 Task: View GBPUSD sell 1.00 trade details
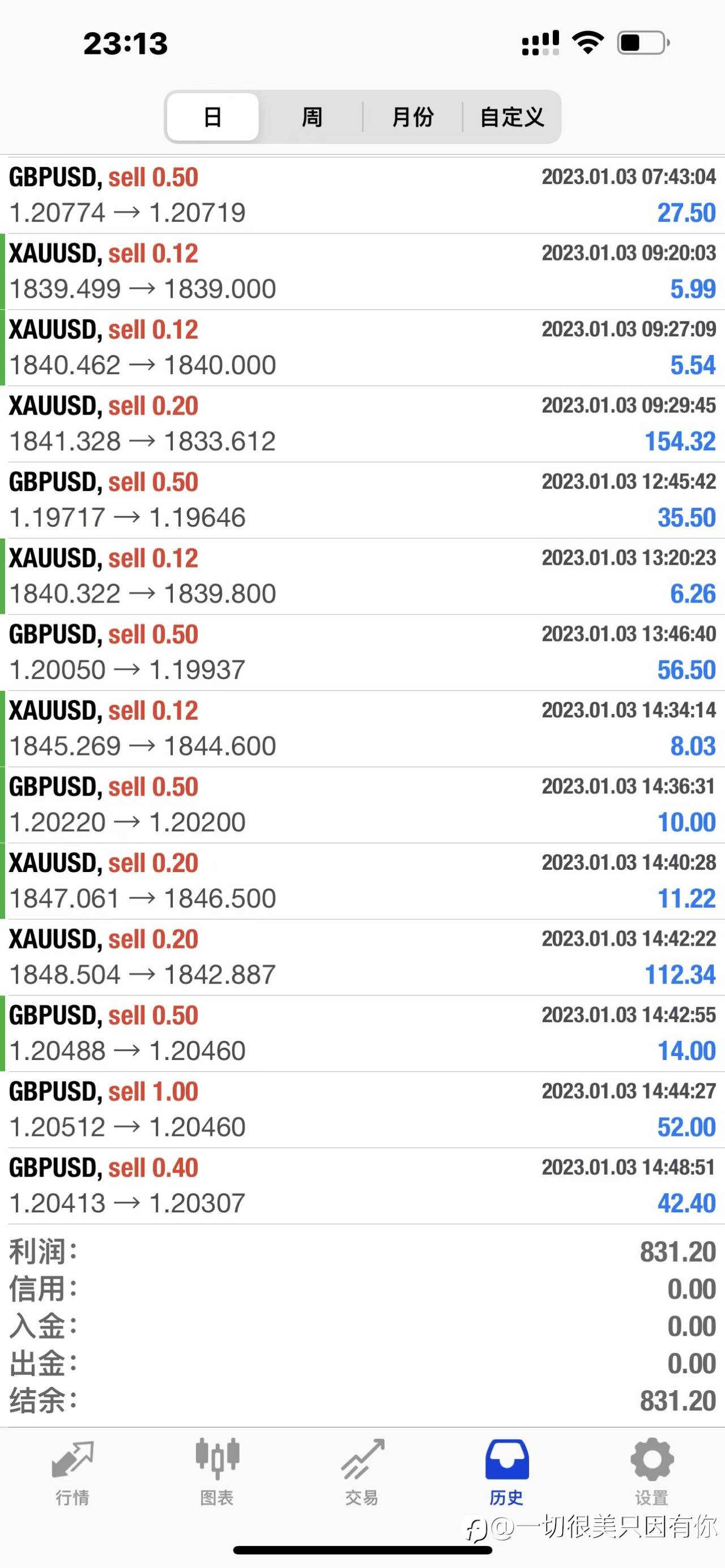(x=362, y=1110)
